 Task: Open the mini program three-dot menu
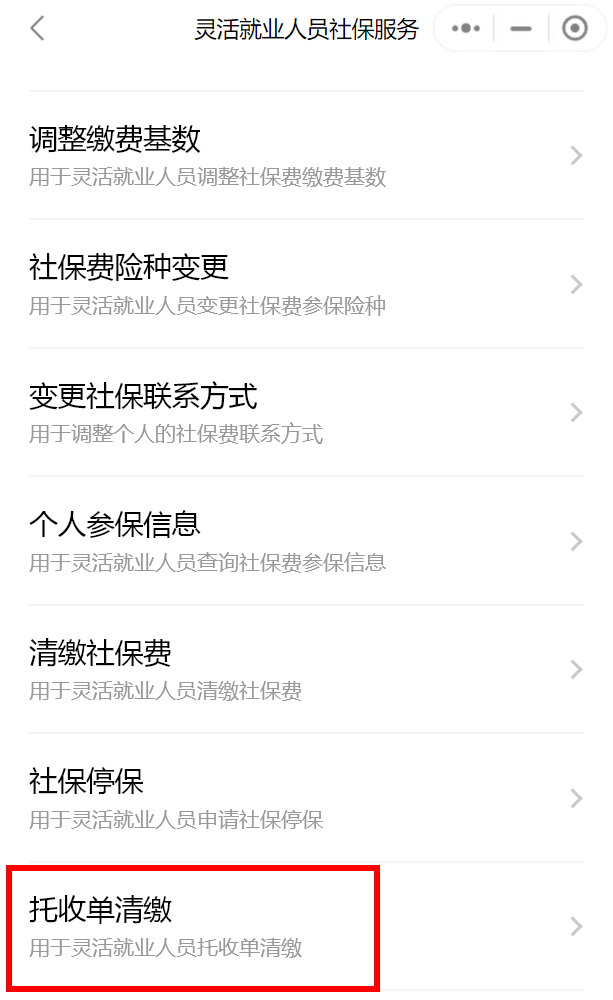click(x=466, y=29)
